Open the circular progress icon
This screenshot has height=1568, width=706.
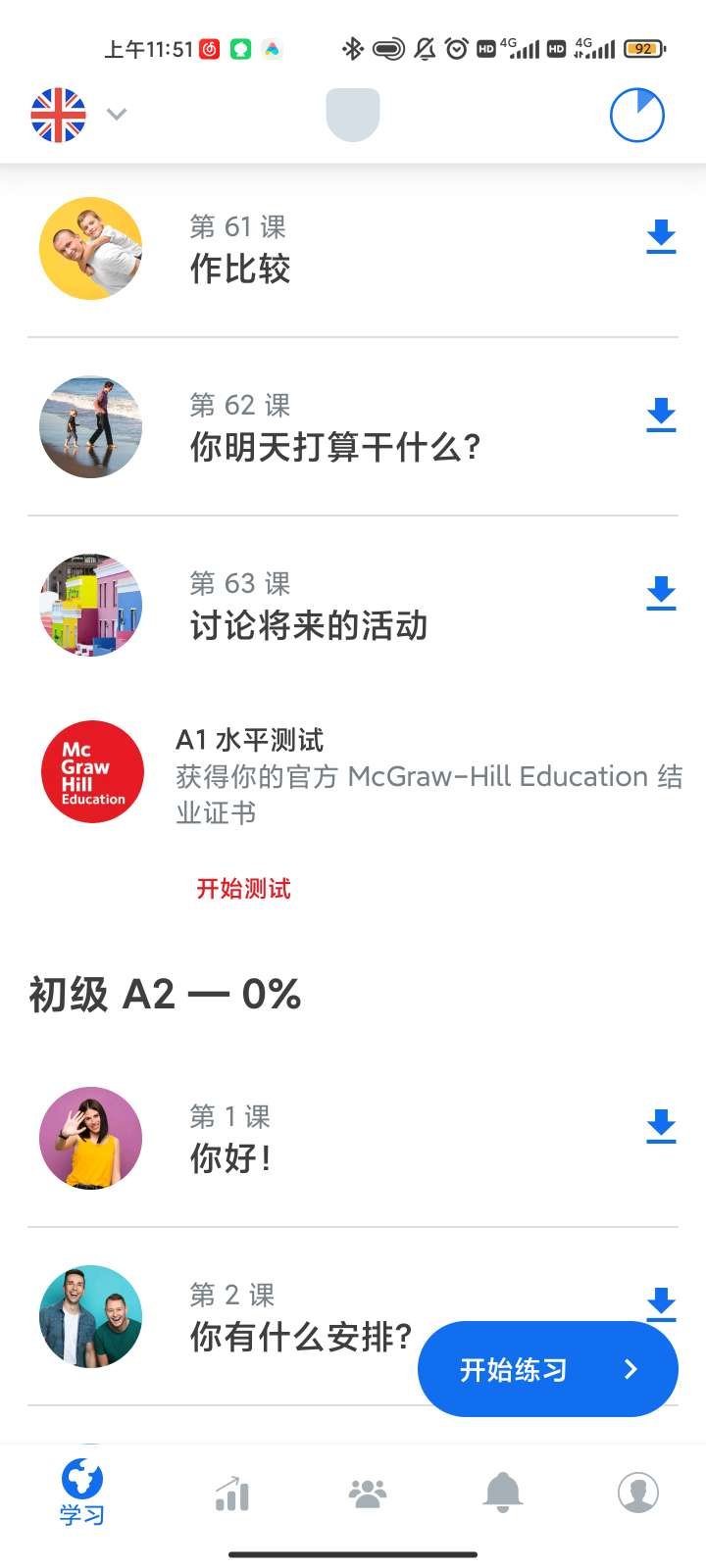coord(636,115)
